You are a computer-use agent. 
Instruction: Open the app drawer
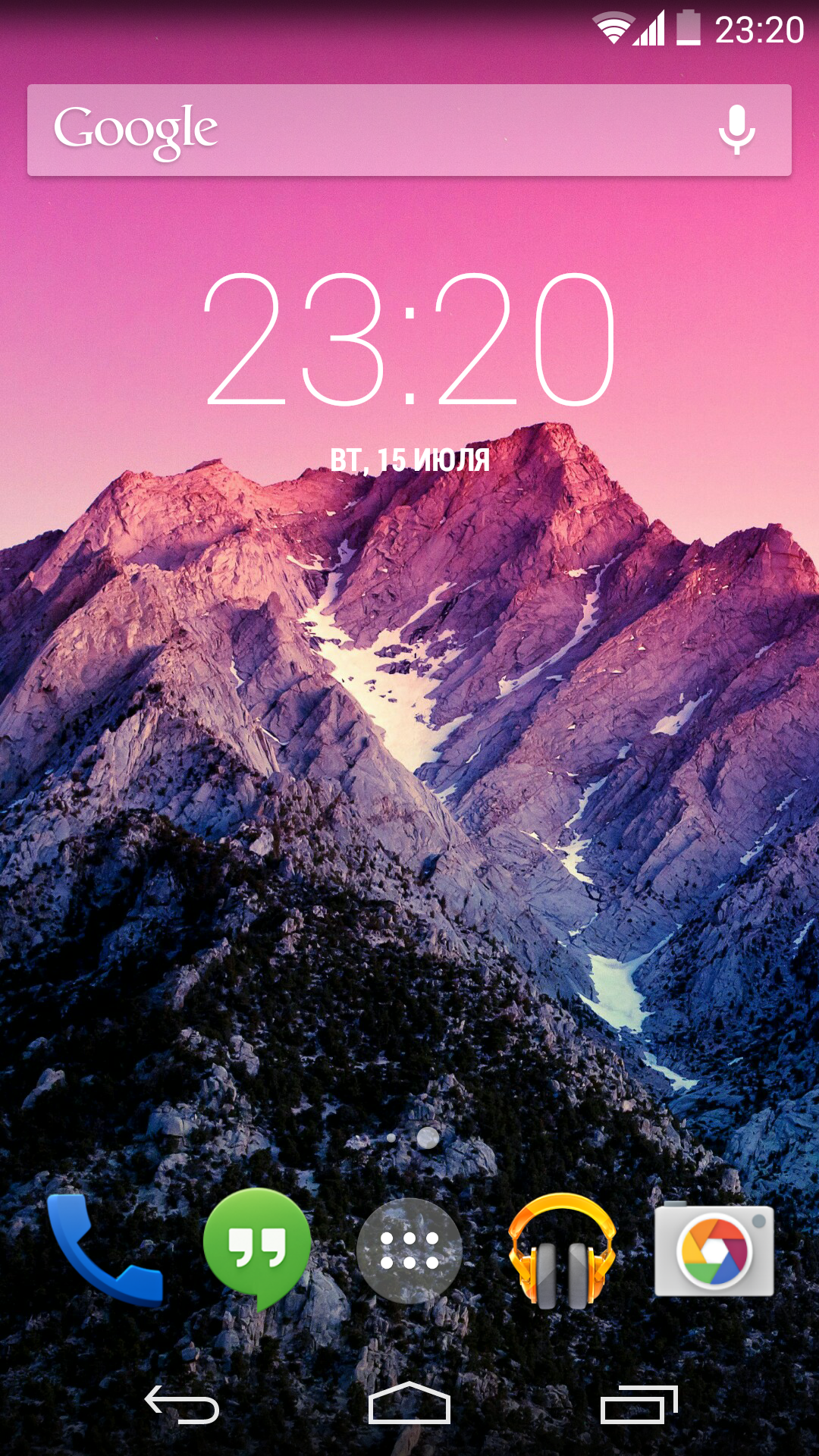[409, 1250]
